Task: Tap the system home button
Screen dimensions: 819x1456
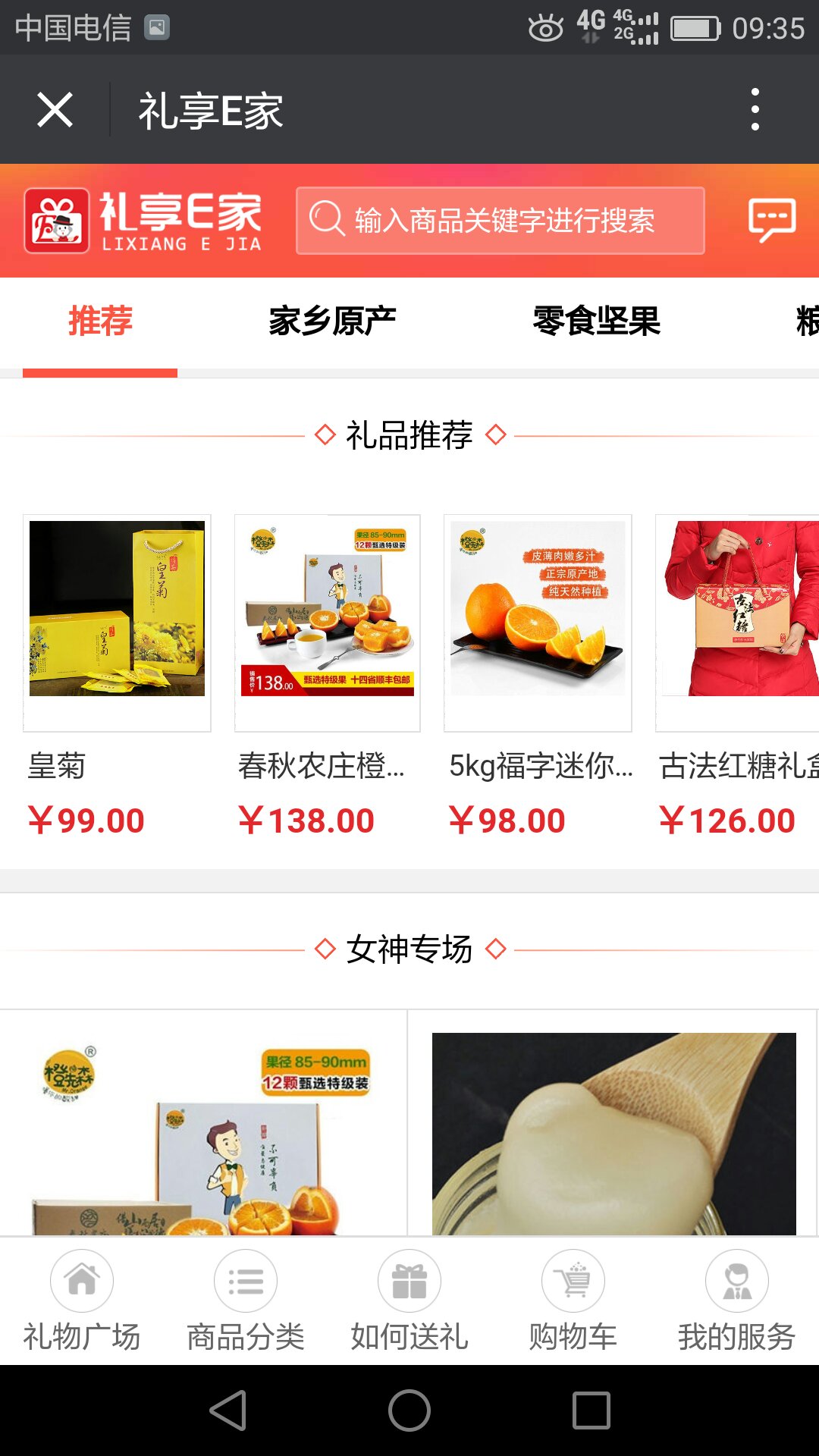Action: (x=409, y=1410)
